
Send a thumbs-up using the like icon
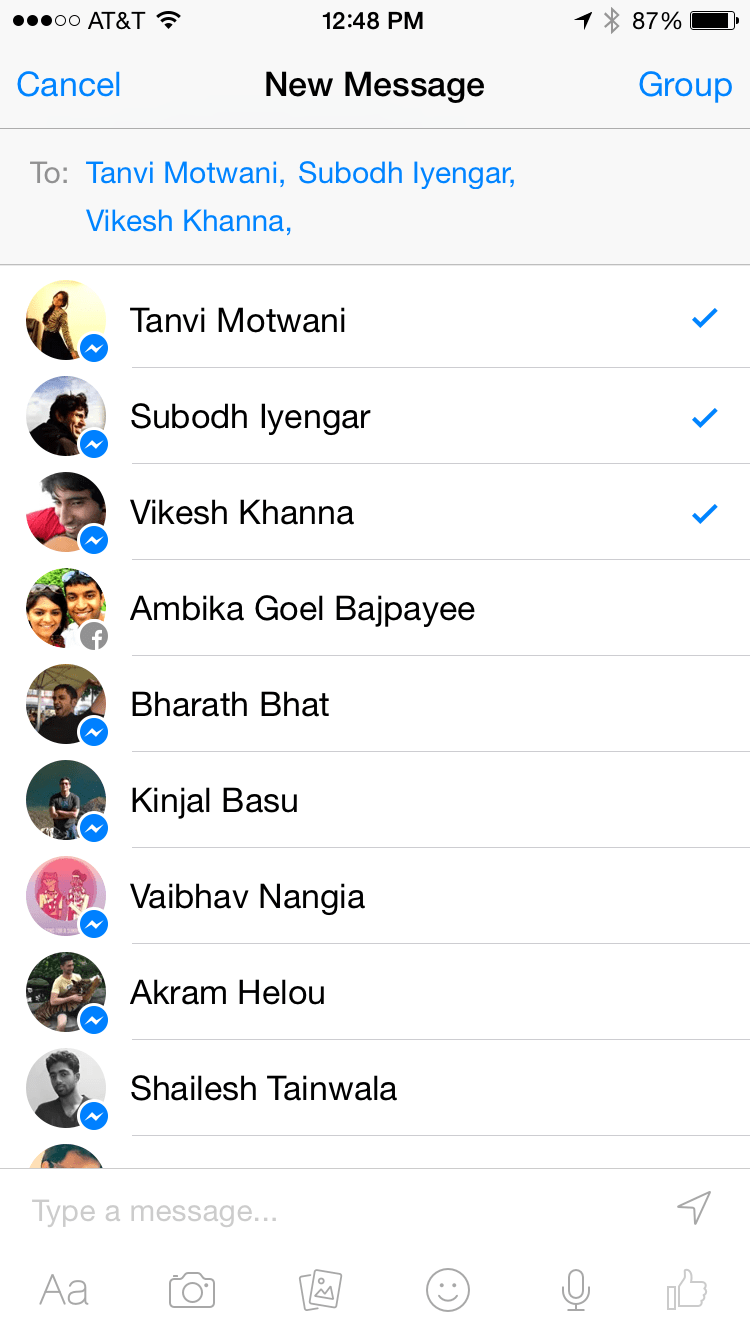(x=690, y=1289)
